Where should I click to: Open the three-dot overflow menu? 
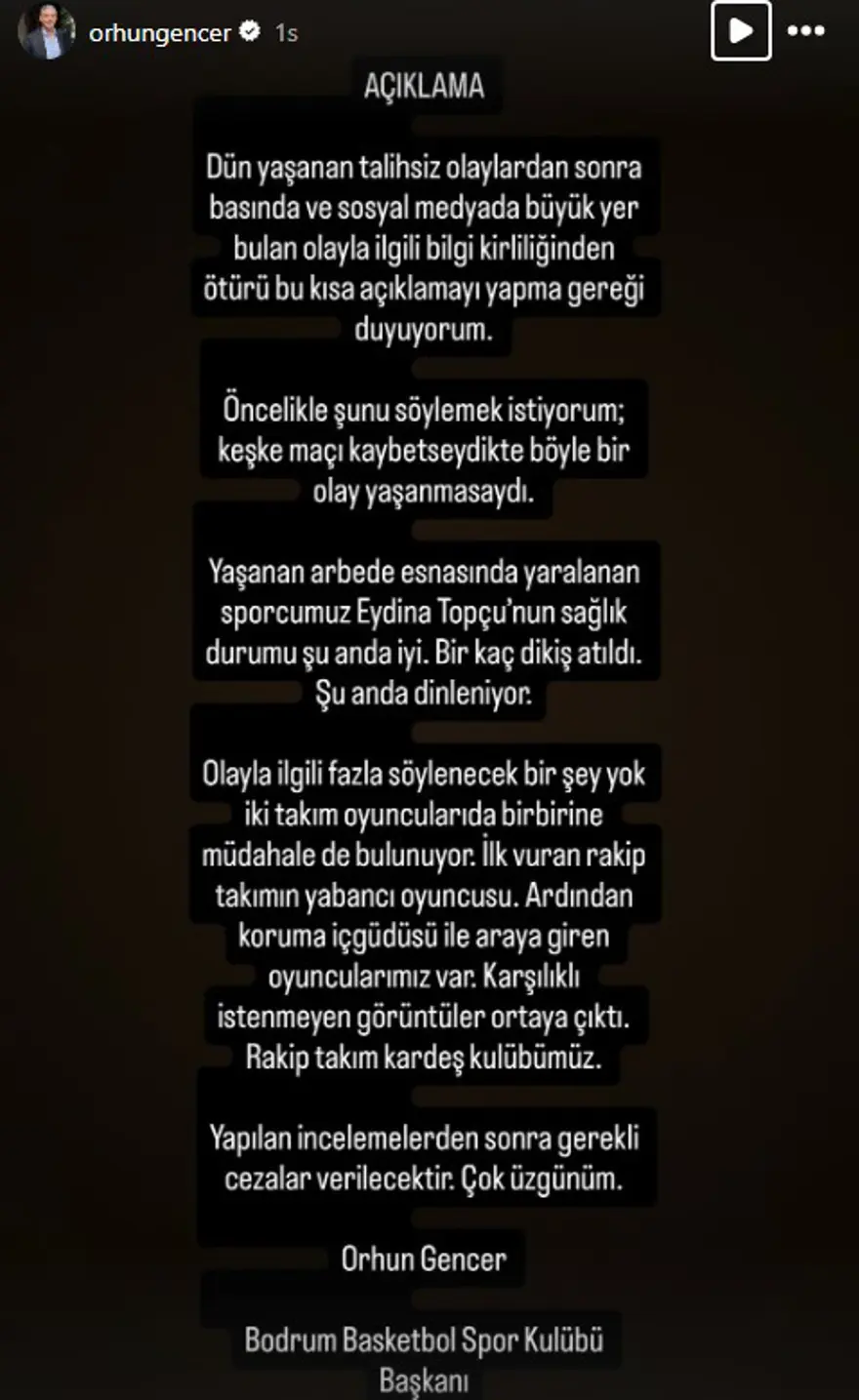pos(806,31)
